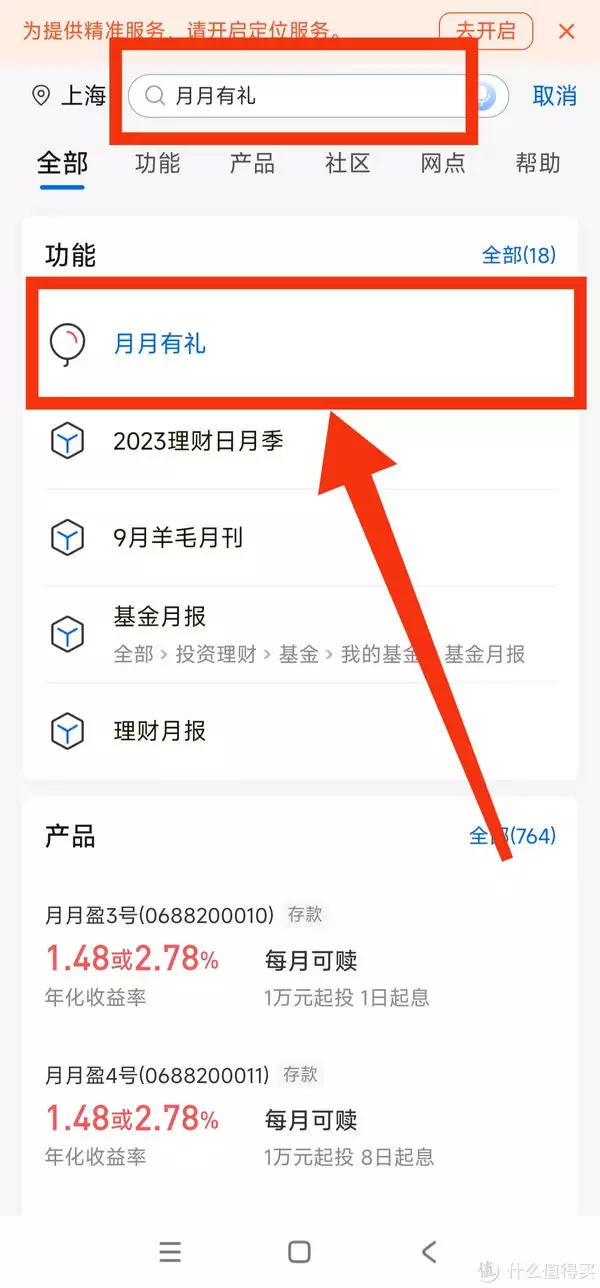Switch to the 社区 tab
Screen dimensions: 600x1288
pyautogui.click(x=347, y=163)
